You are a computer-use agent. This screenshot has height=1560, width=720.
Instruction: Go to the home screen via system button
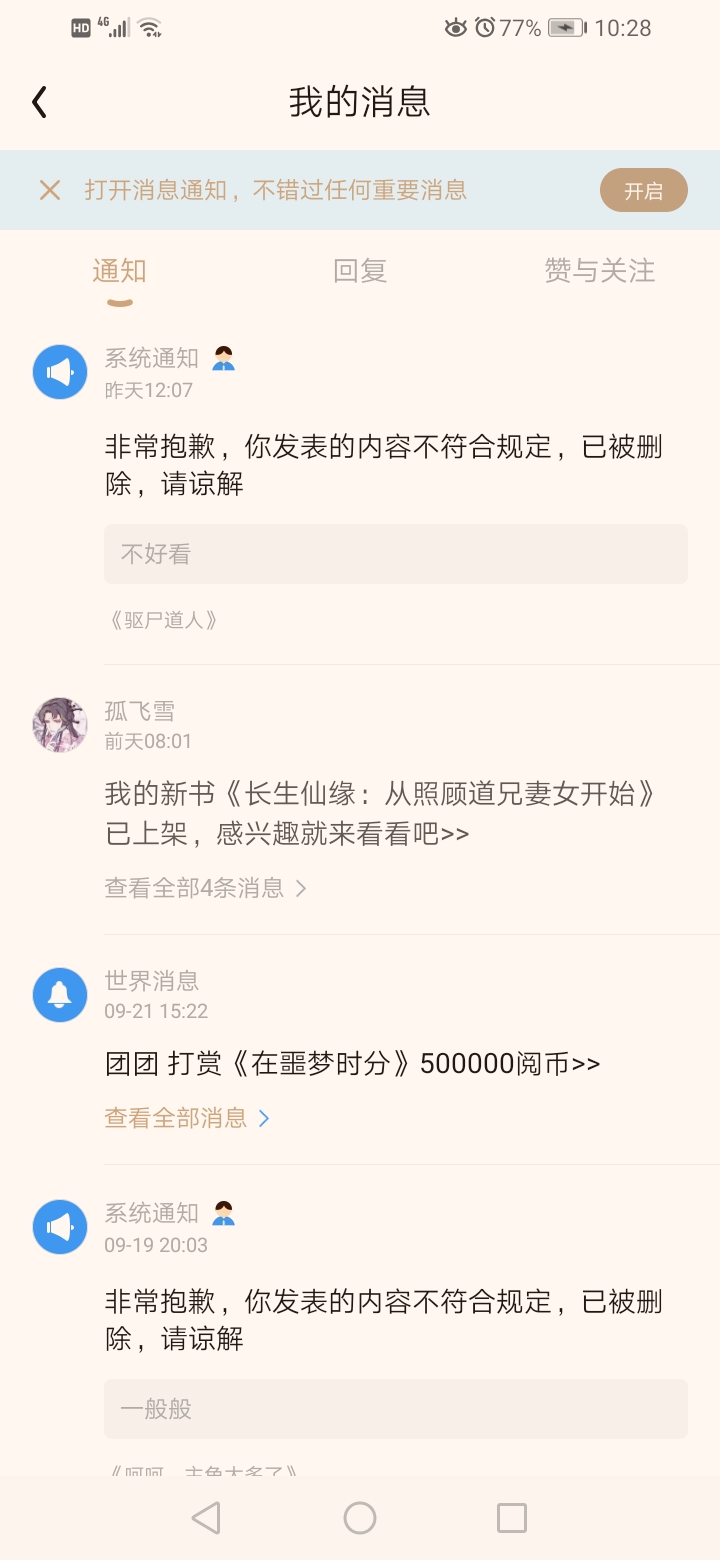[360, 1518]
